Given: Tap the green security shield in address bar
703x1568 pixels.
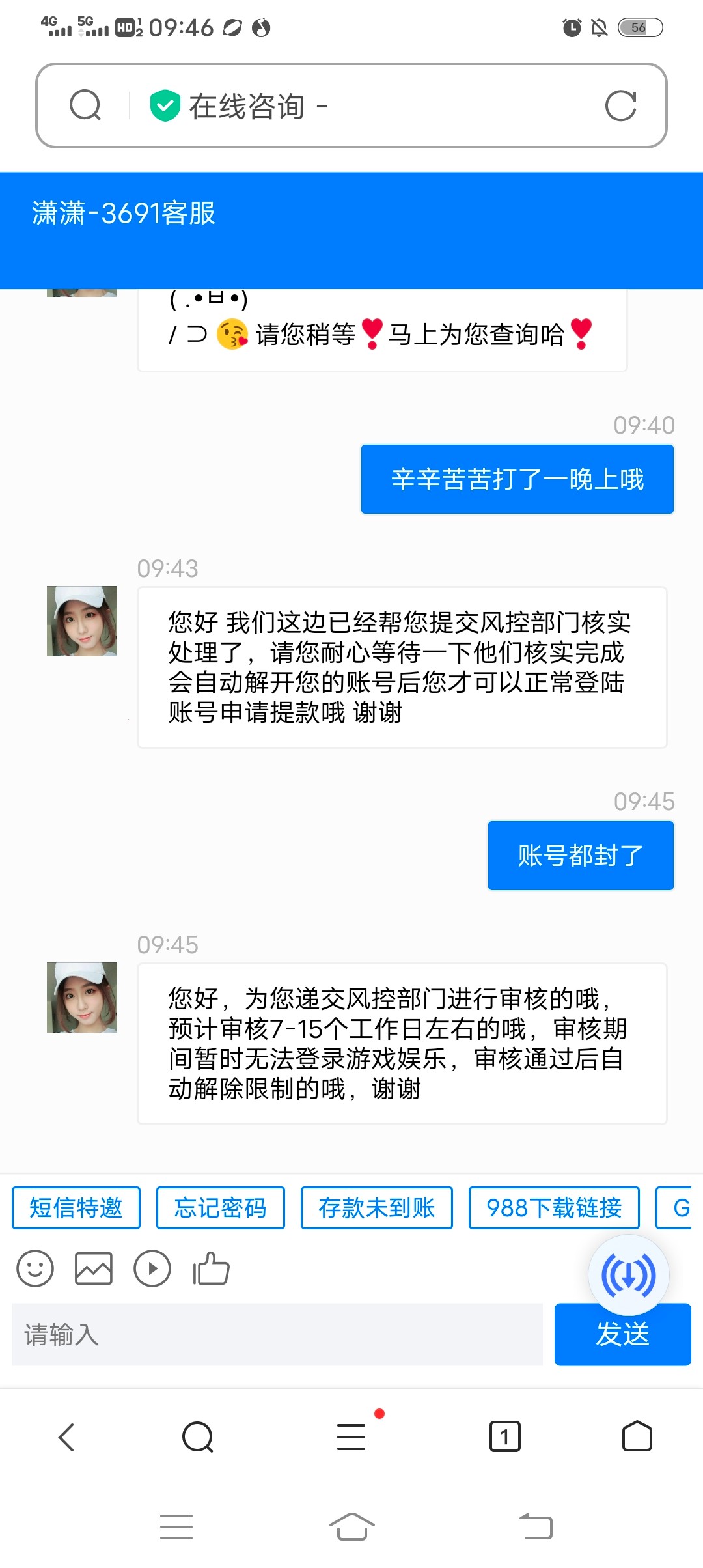Looking at the screenshot, I should [165, 104].
